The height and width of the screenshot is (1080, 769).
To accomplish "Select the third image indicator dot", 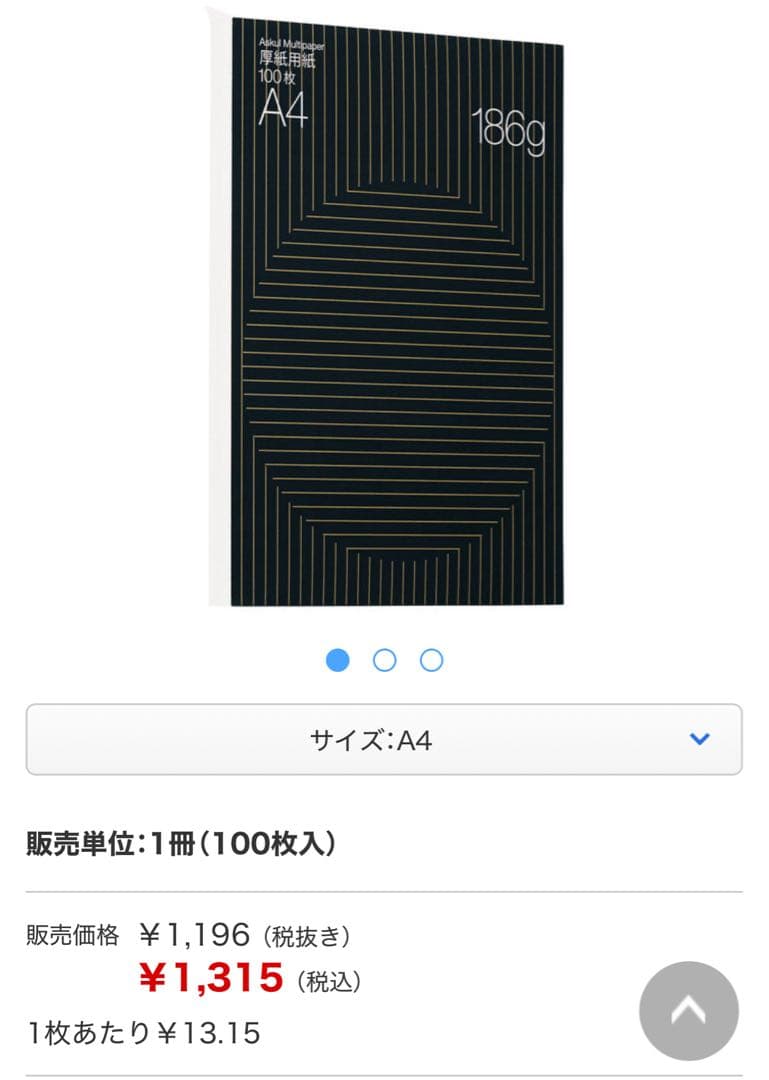I will pyautogui.click(x=431, y=660).
